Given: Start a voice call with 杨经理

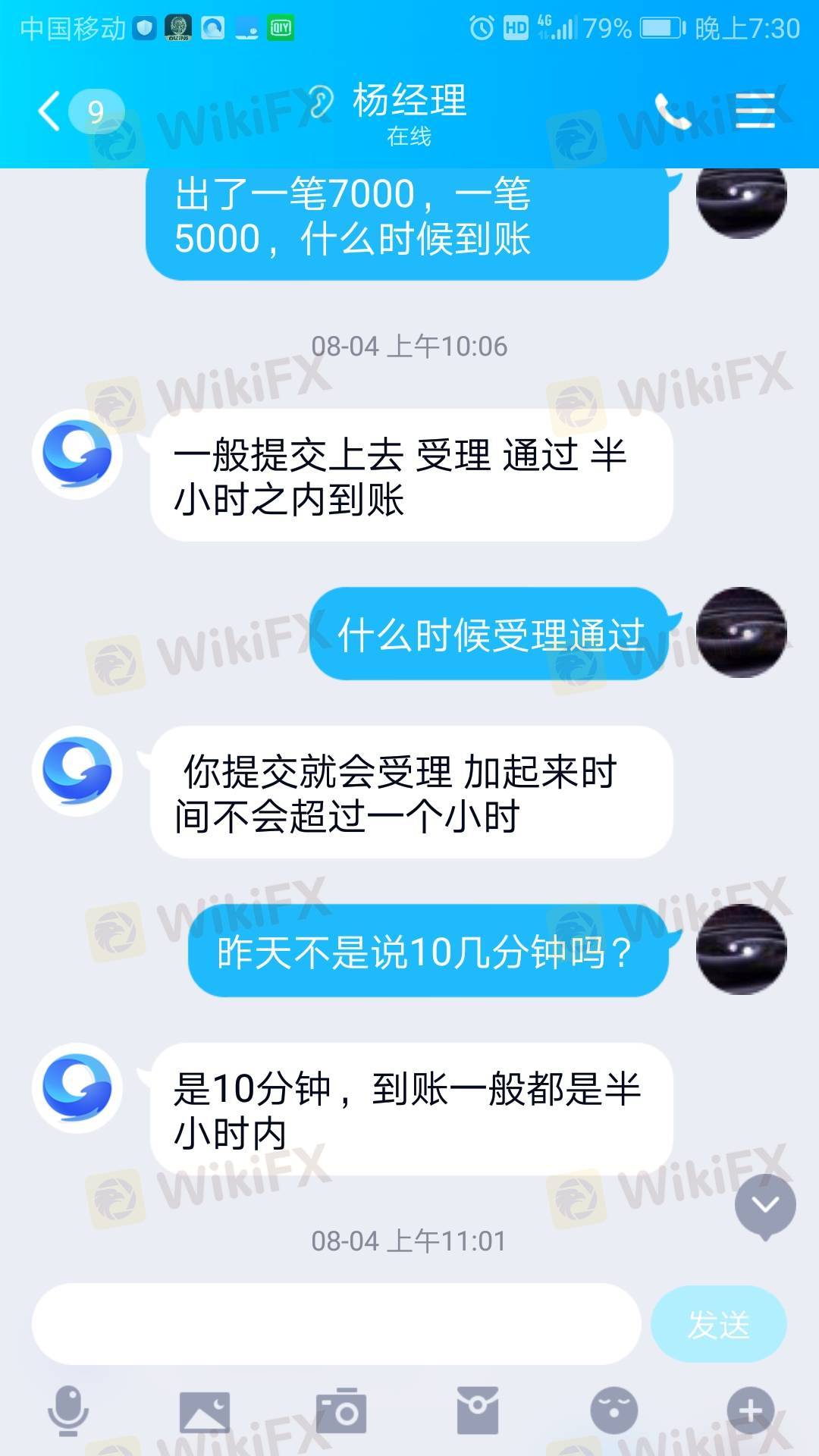Looking at the screenshot, I should click(x=672, y=111).
